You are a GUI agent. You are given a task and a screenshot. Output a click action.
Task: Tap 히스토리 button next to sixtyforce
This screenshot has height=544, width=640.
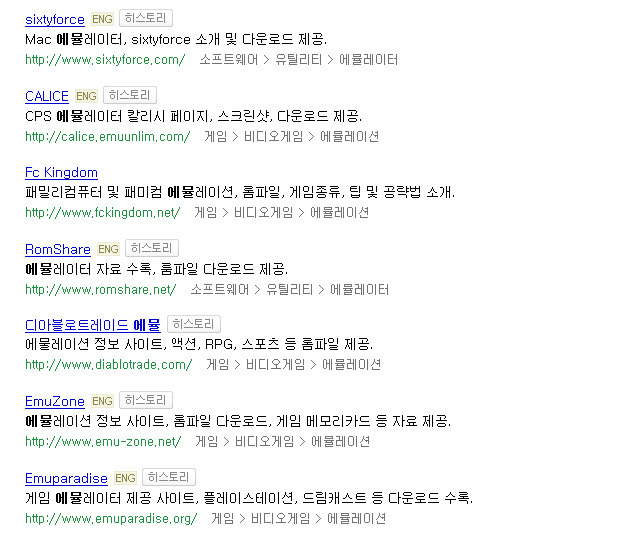(x=146, y=18)
